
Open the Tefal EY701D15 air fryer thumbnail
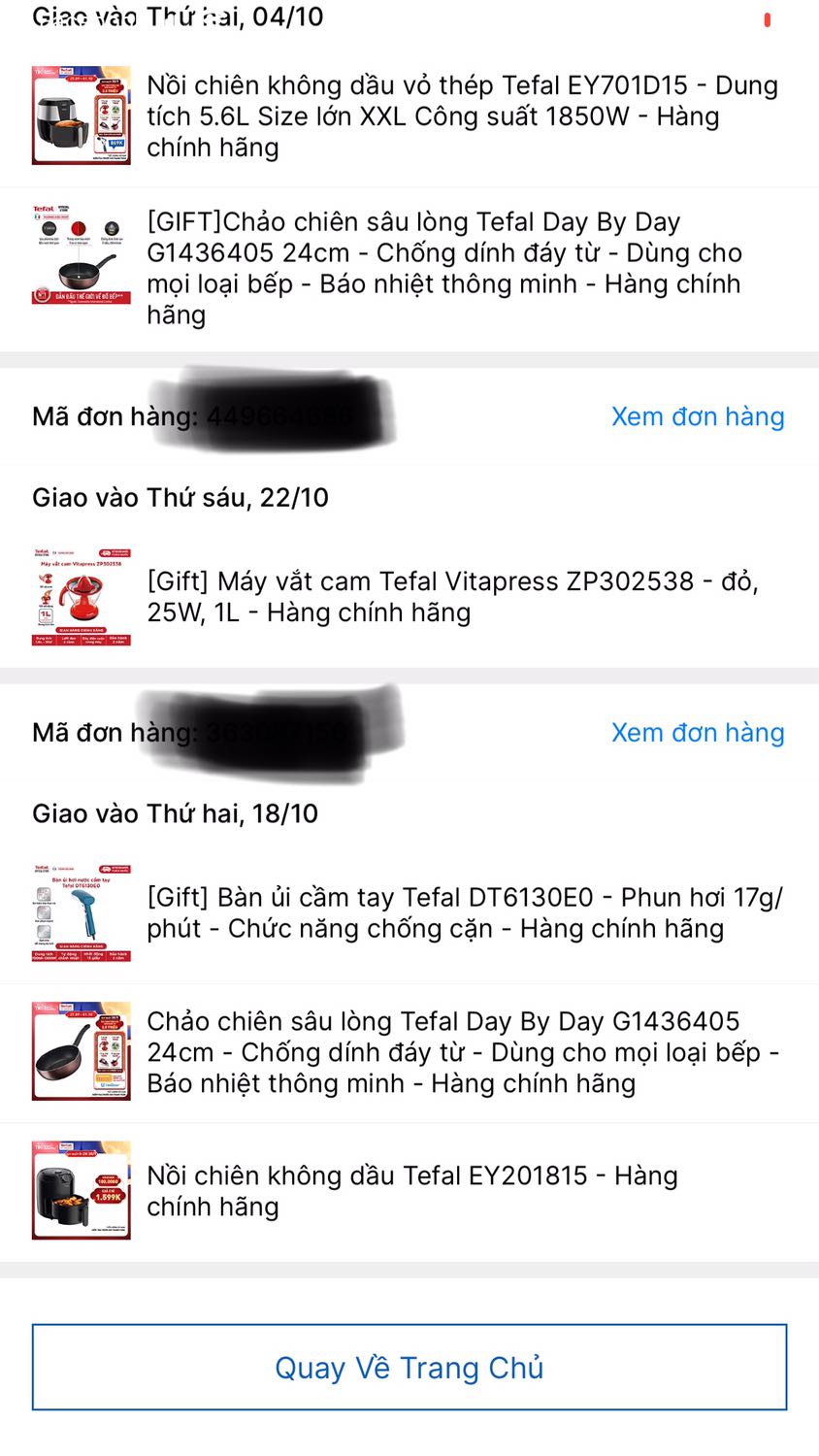[x=81, y=116]
